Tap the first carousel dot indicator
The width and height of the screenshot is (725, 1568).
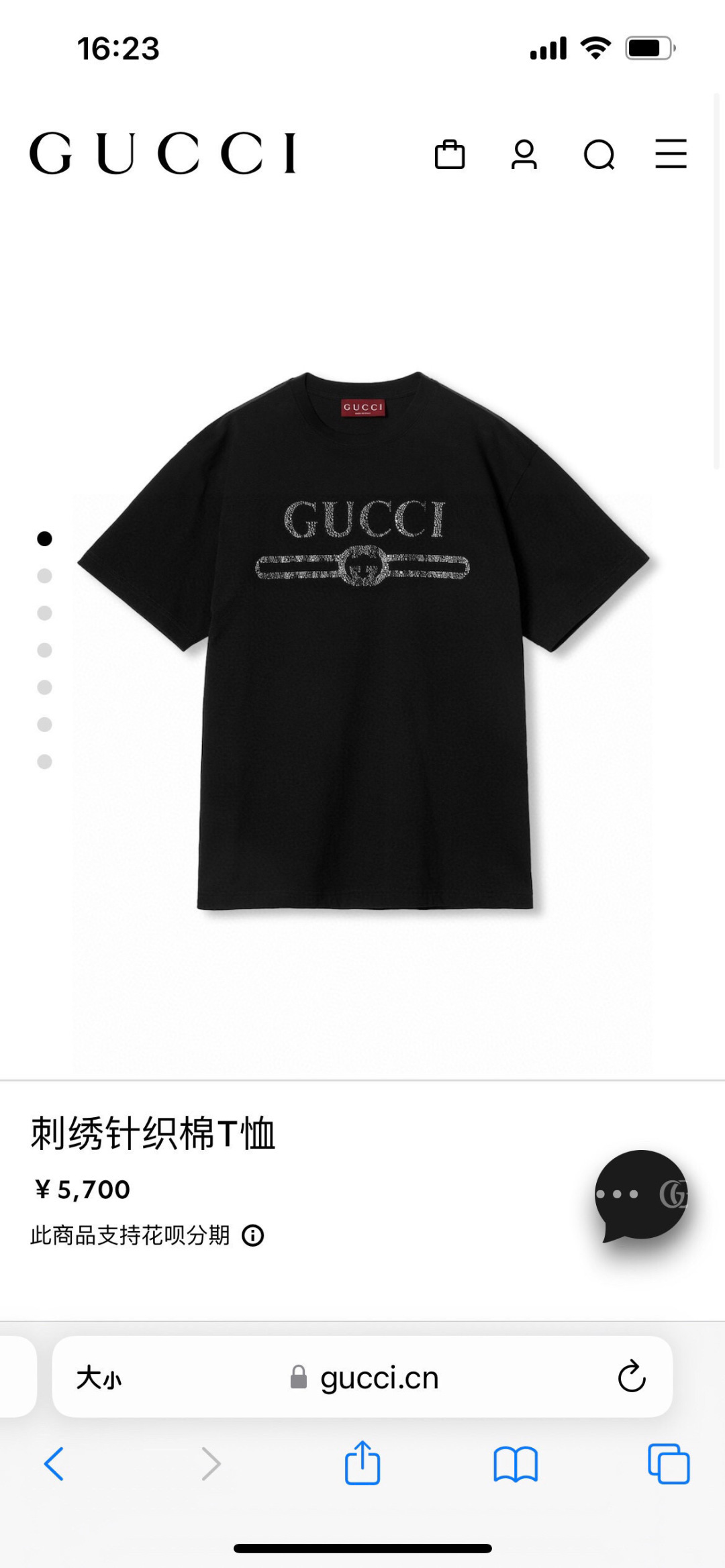[45, 539]
